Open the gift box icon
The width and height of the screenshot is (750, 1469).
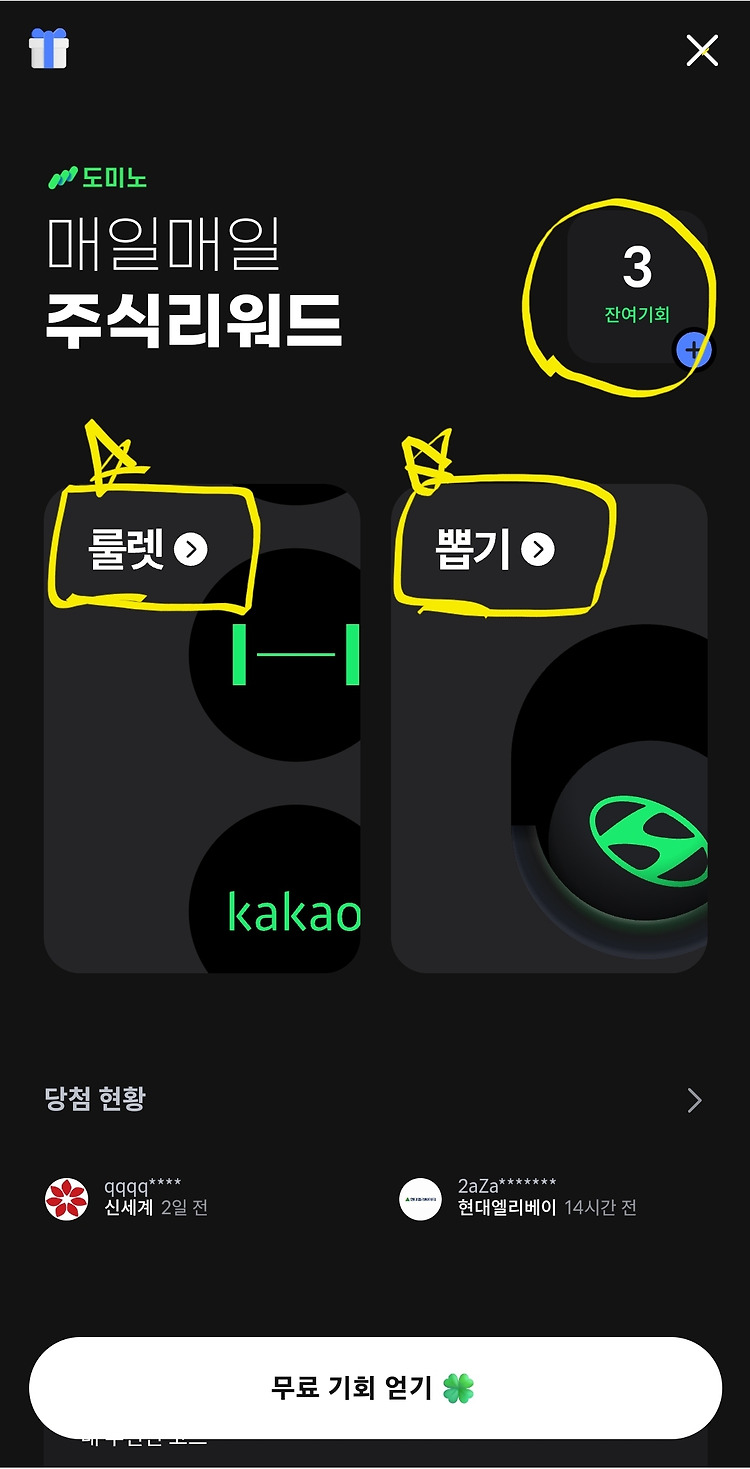(48, 48)
